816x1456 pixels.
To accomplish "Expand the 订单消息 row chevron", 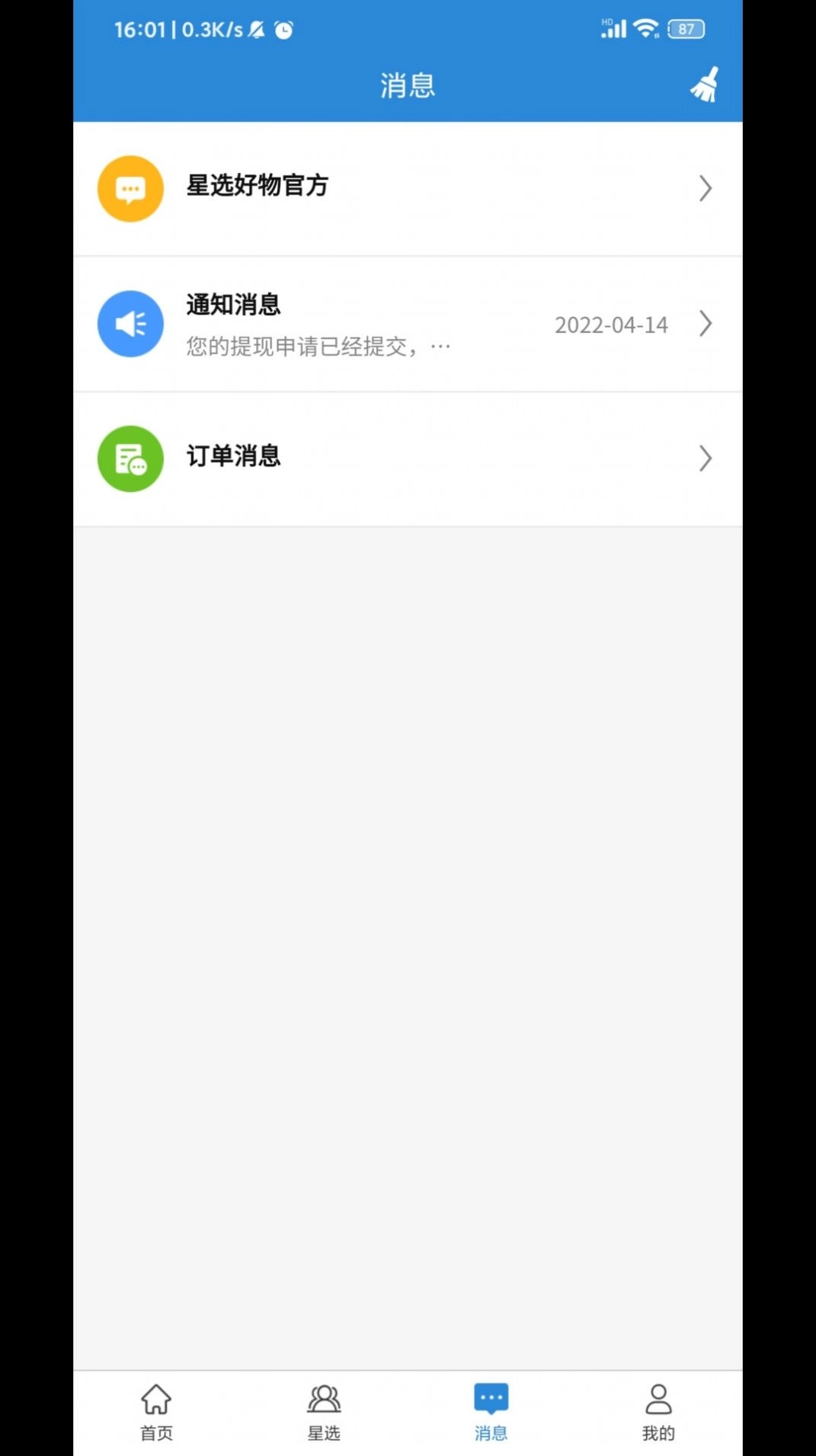I will [x=705, y=458].
